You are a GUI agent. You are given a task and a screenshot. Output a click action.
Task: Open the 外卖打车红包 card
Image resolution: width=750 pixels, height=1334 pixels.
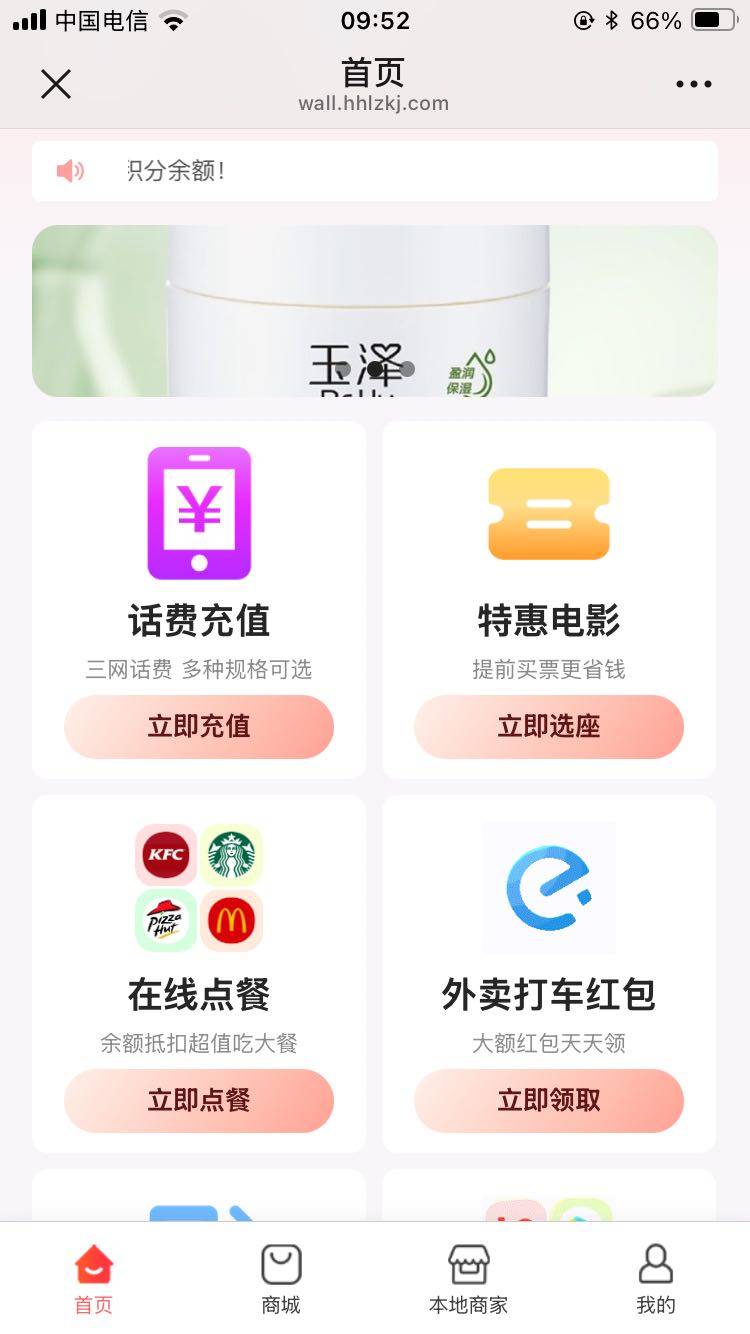(x=549, y=974)
